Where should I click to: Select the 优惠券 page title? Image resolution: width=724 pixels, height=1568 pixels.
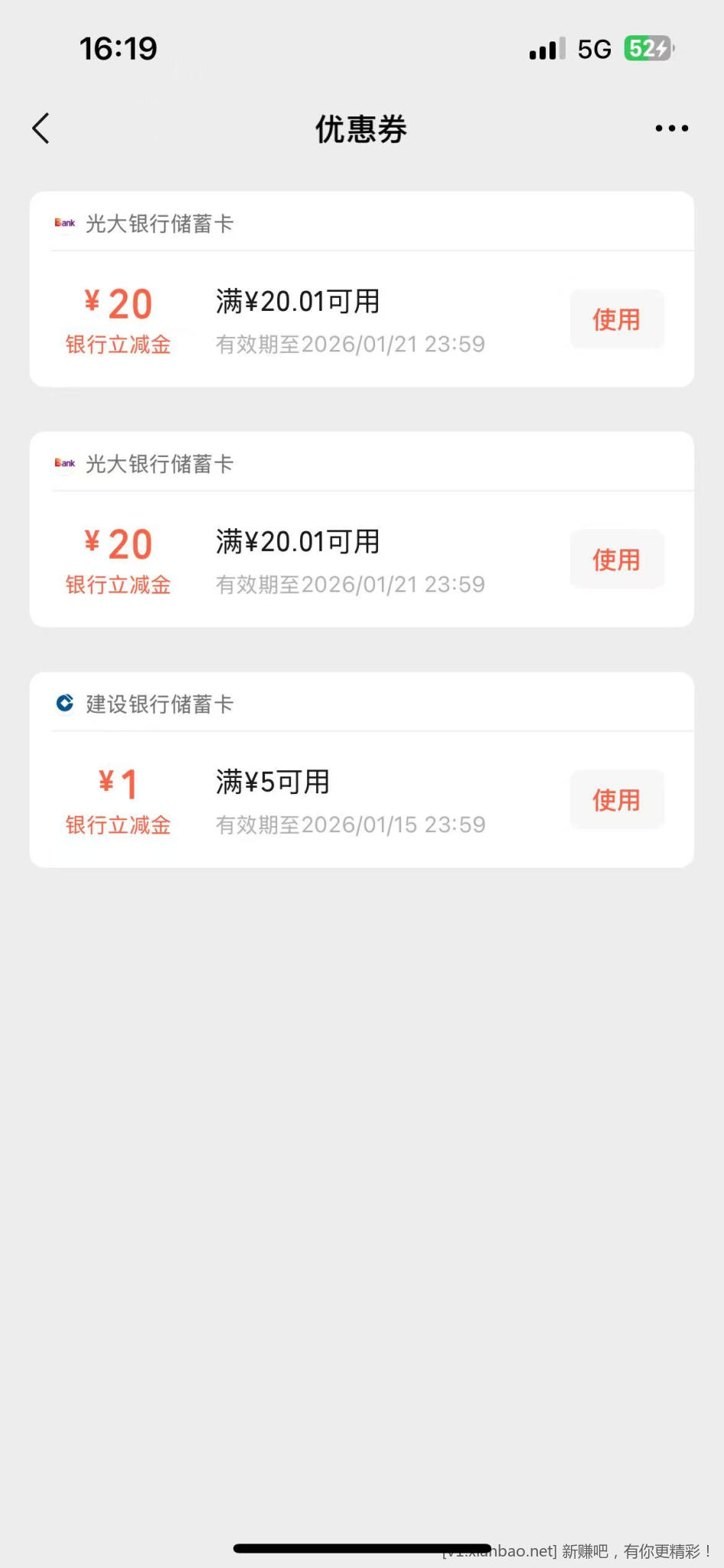pos(362,129)
